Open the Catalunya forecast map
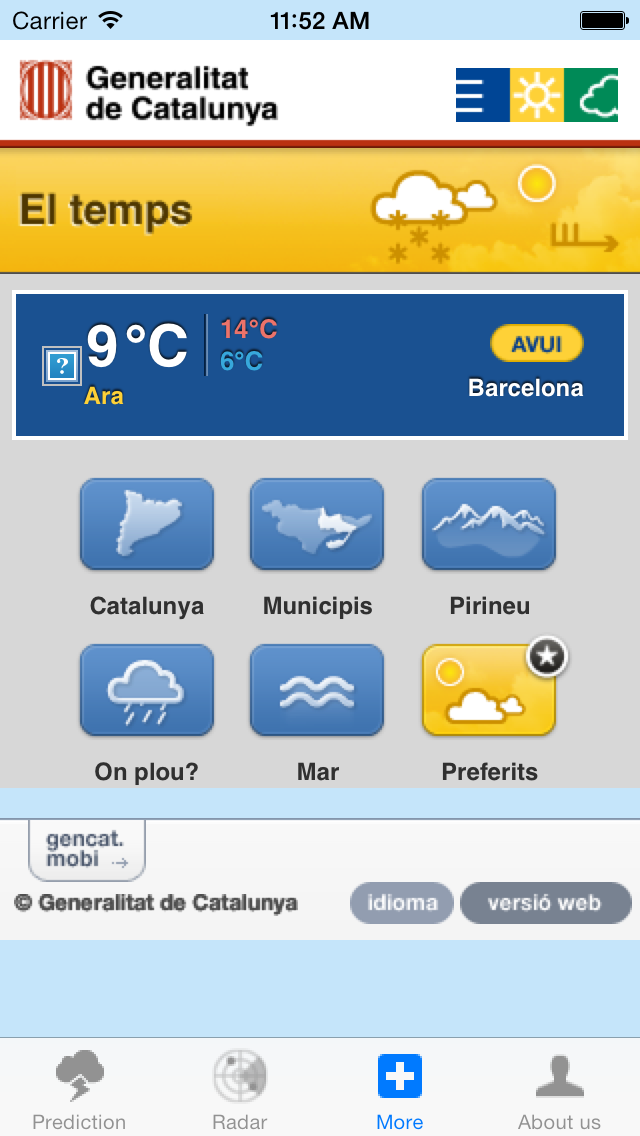Screen dimensions: 640x1136 (x=147, y=524)
